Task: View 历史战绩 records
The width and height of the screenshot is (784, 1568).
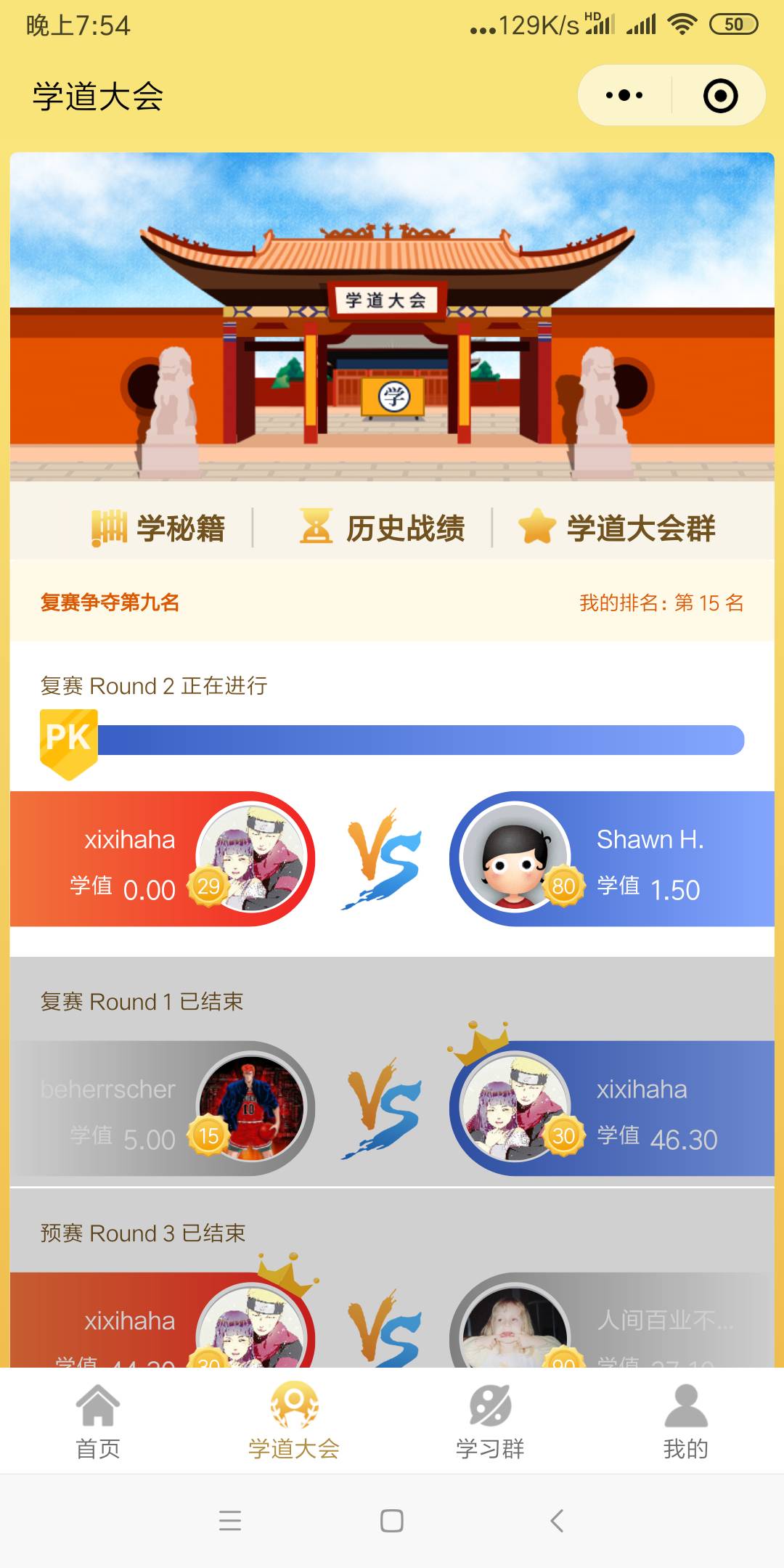Action: click(383, 528)
